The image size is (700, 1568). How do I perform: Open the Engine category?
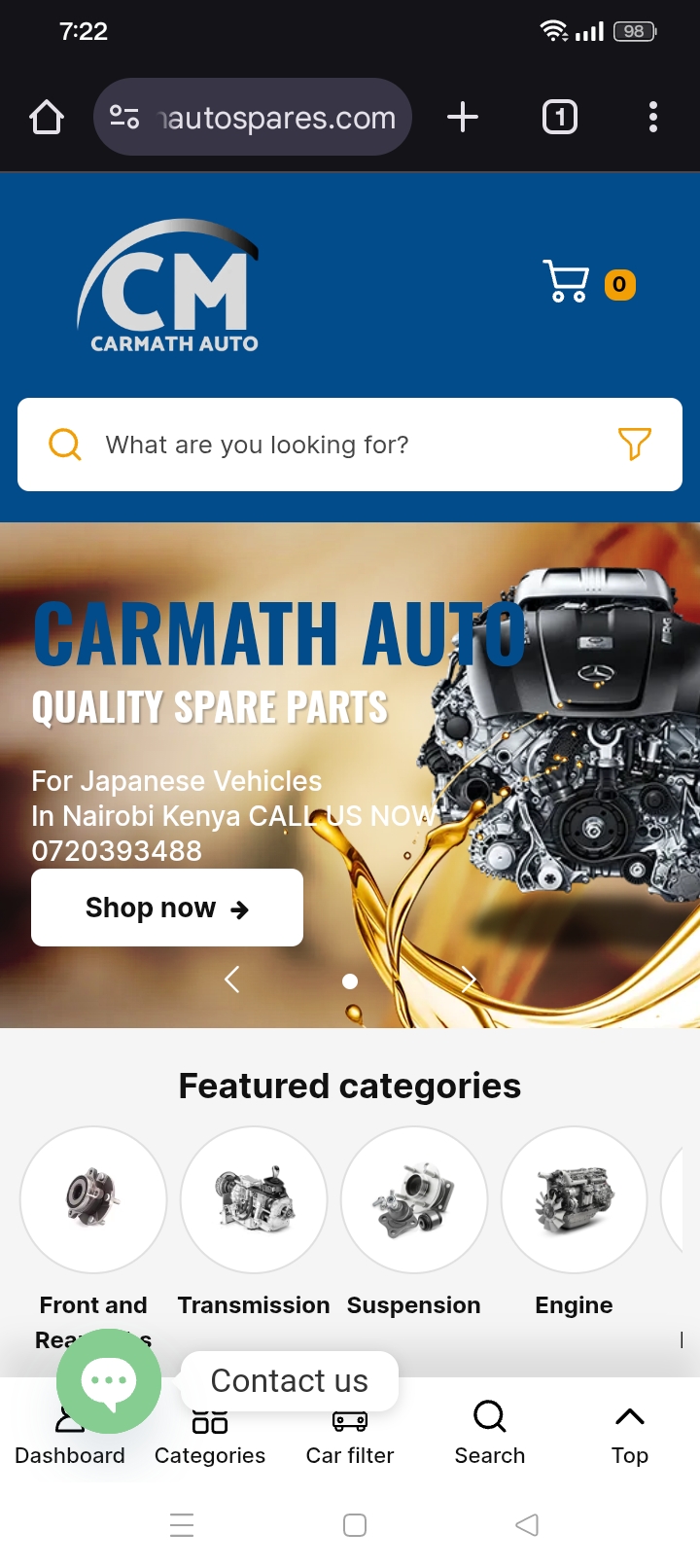(574, 1200)
